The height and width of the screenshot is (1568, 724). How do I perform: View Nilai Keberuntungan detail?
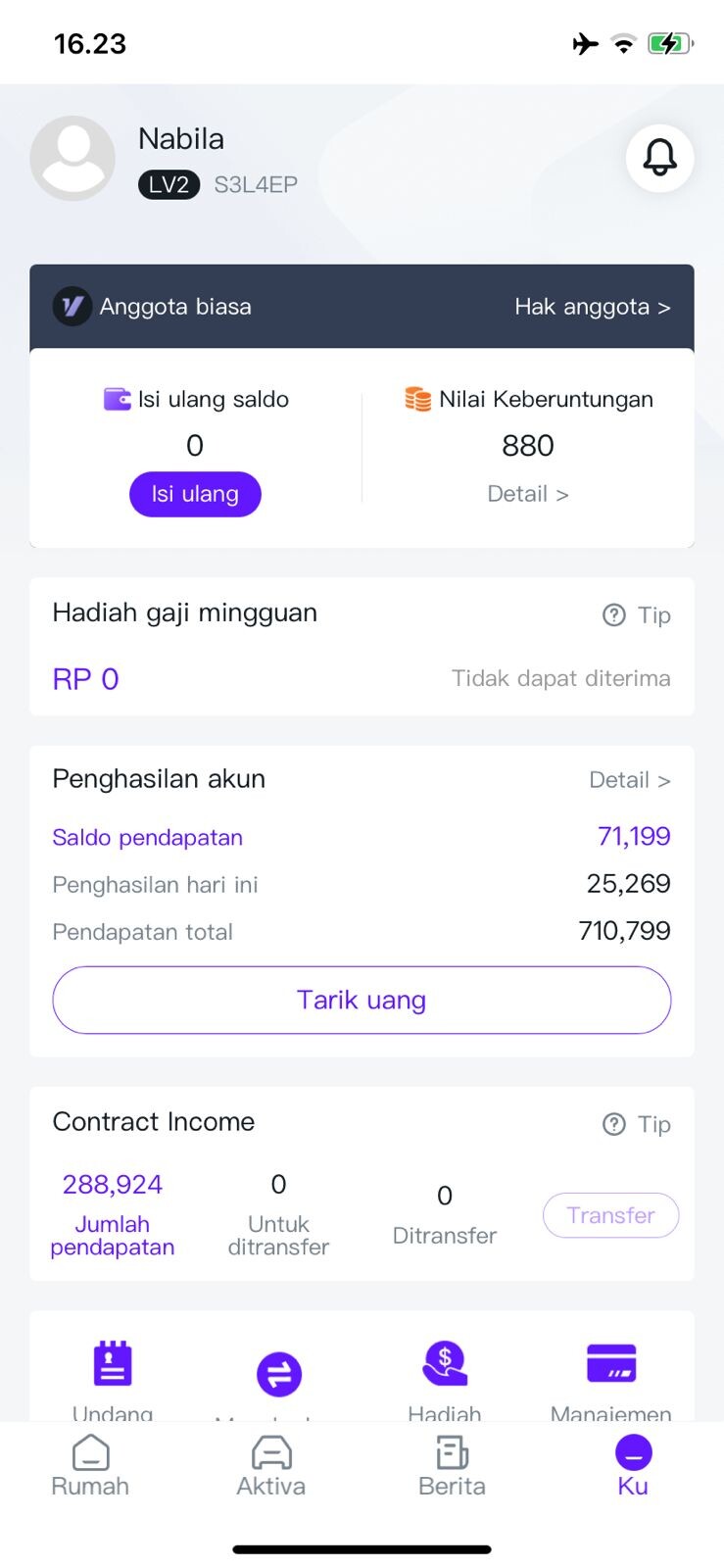(x=528, y=494)
